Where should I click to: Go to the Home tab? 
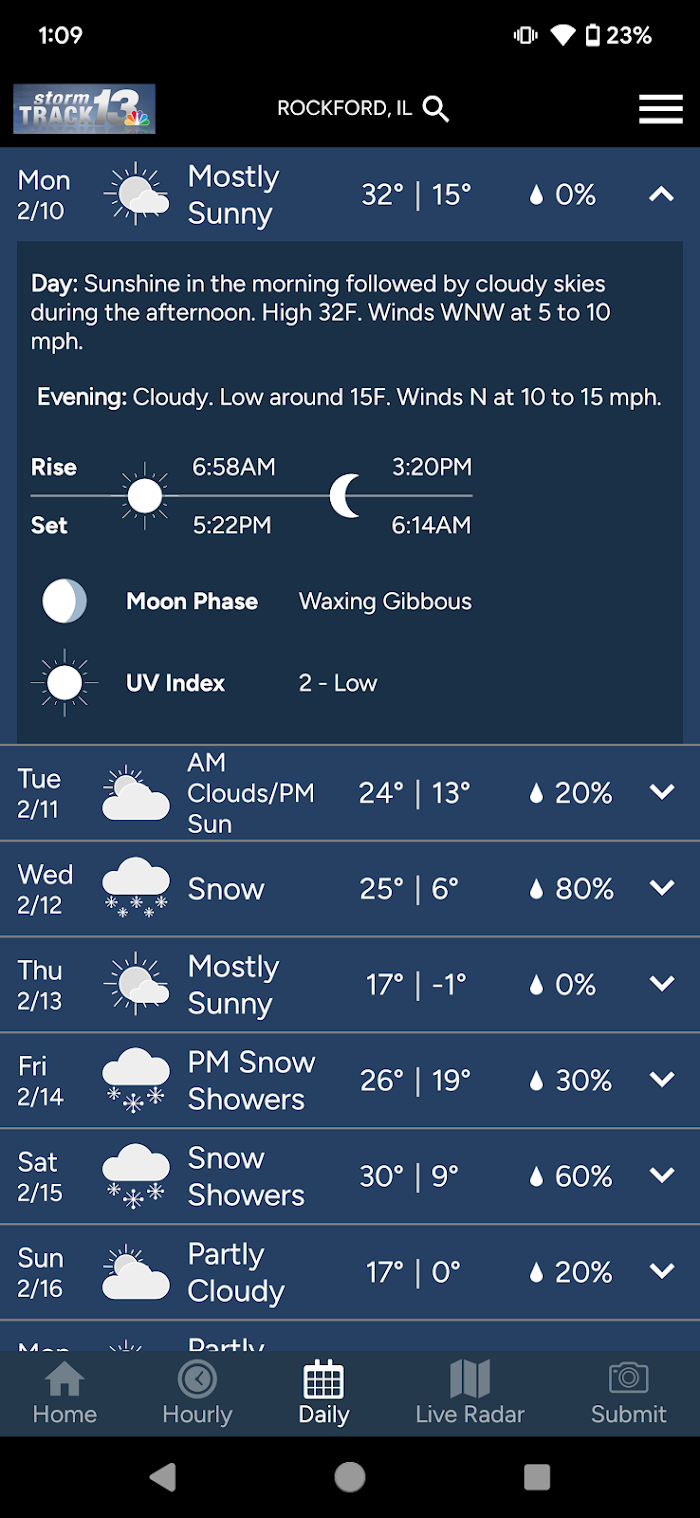(x=65, y=1393)
